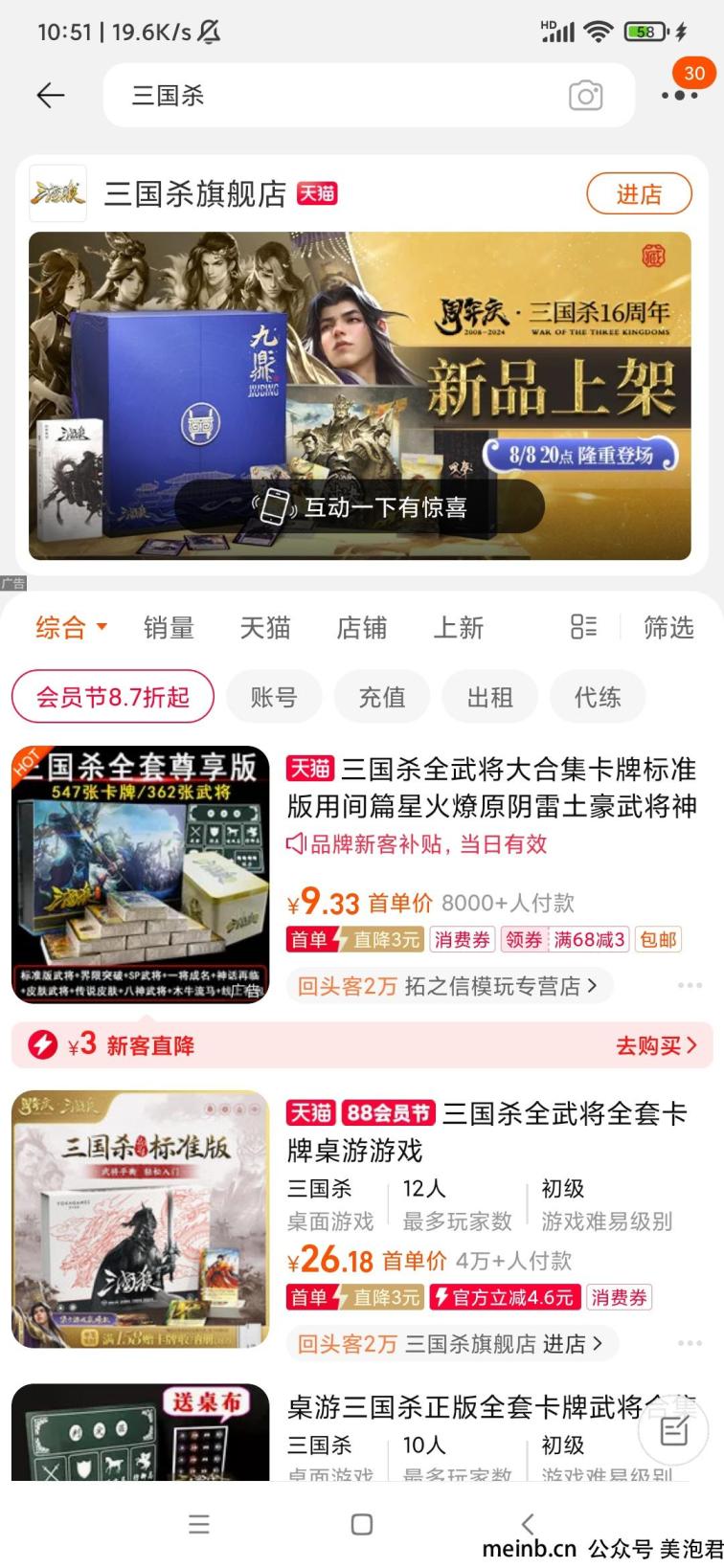The width and height of the screenshot is (724, 1568).
Task: Open camera image search
Action: pyautogui.click(x=585, y=95)
